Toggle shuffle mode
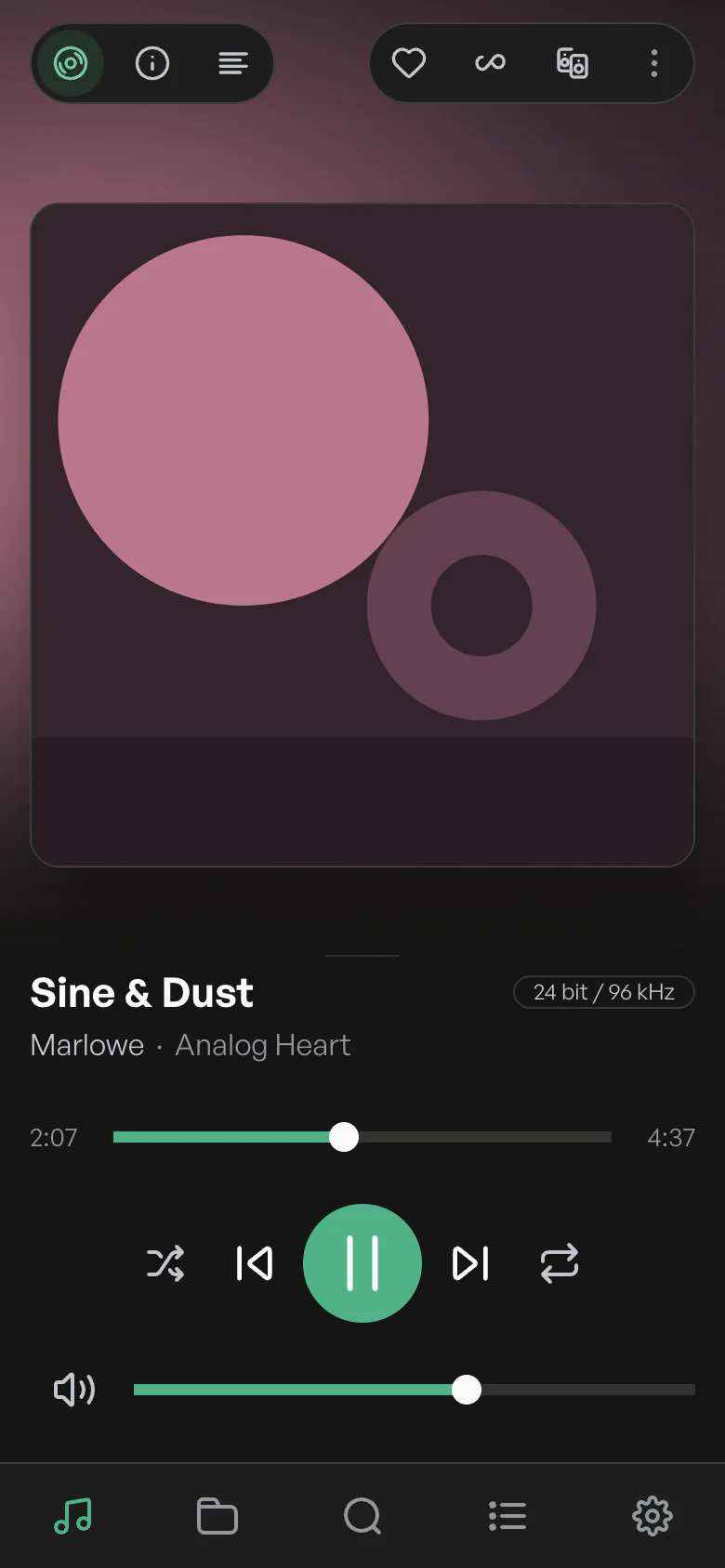725x1568 pixels. point(165,1263)
